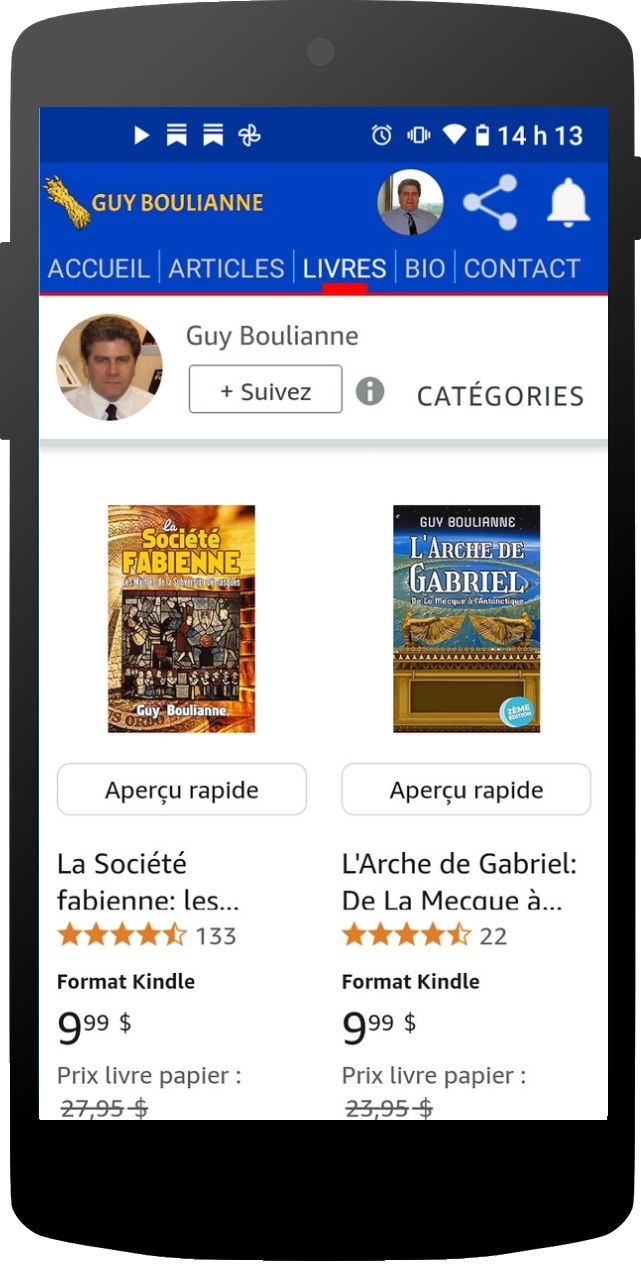The image size is (641, 1280).
Task: Open L'Arche de Gabriel book cover
Action: tap(466, 618)
